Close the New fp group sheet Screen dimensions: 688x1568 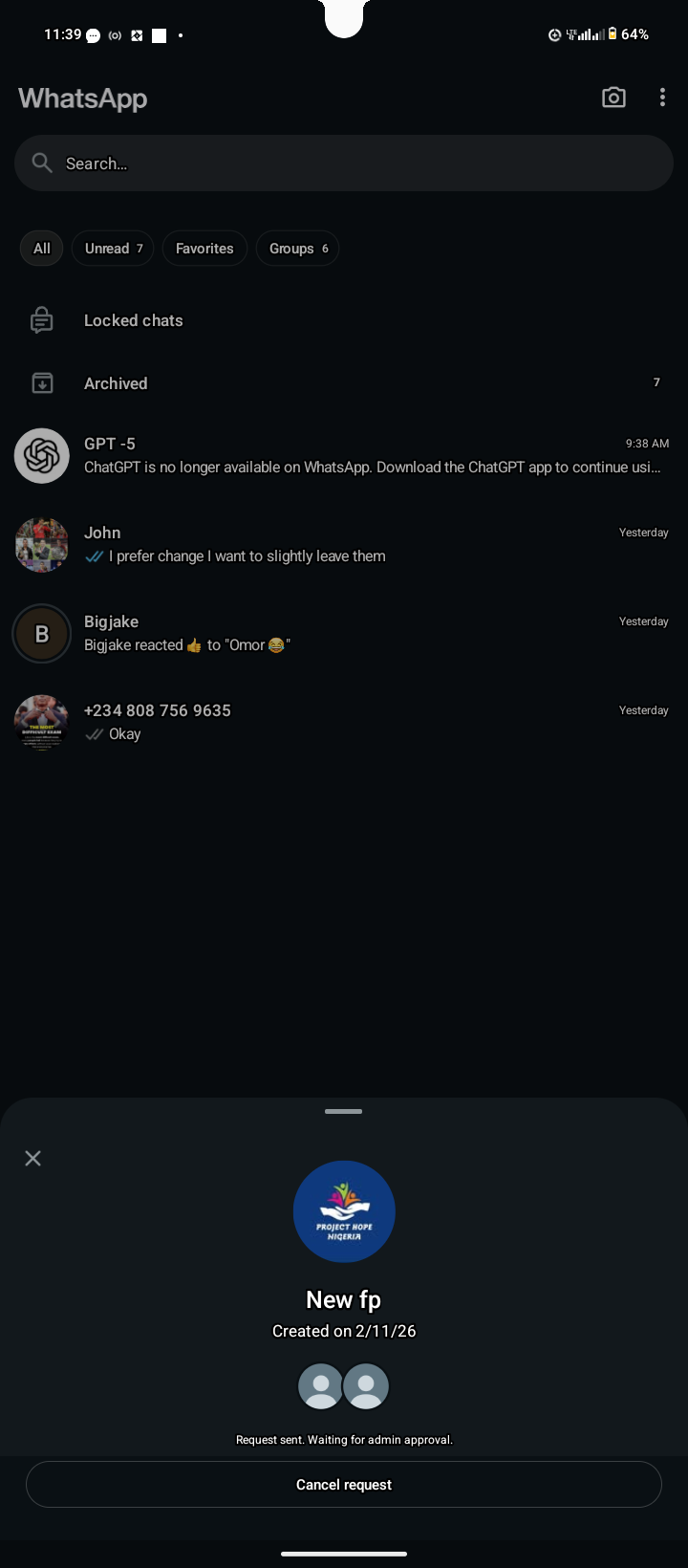[32, 1158]
